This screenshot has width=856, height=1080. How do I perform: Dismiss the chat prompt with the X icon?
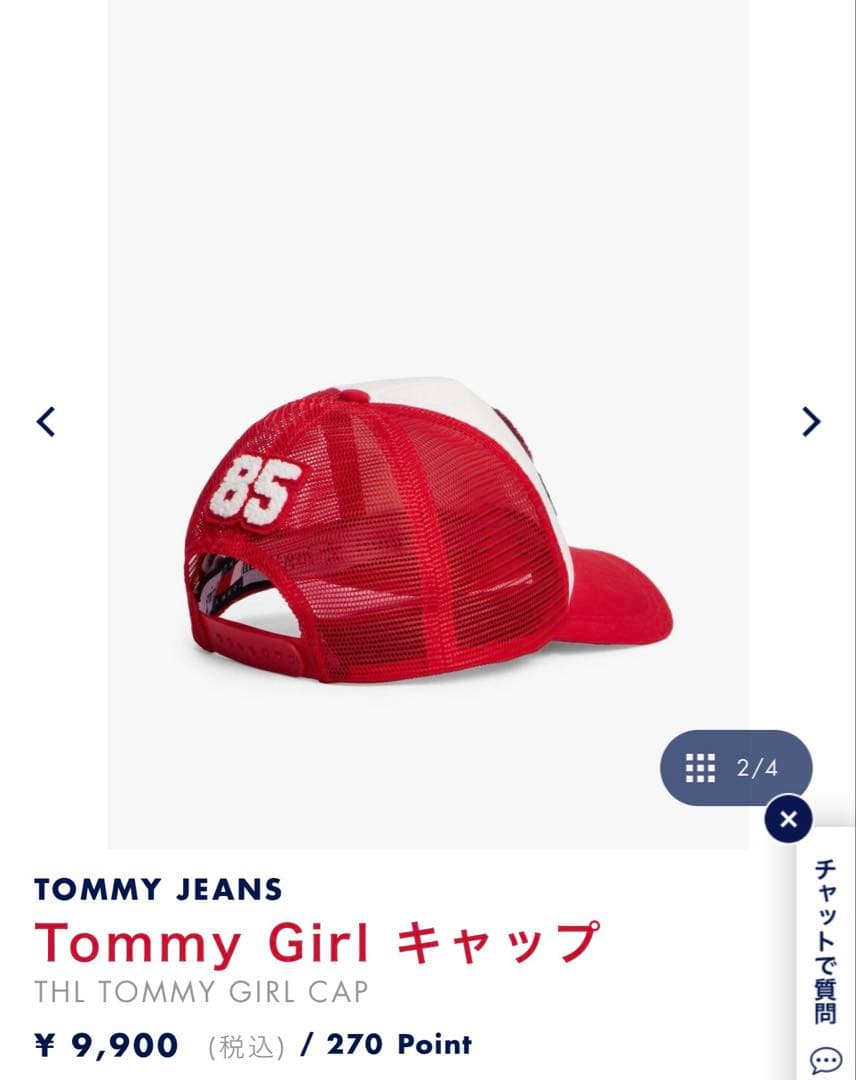790,818
